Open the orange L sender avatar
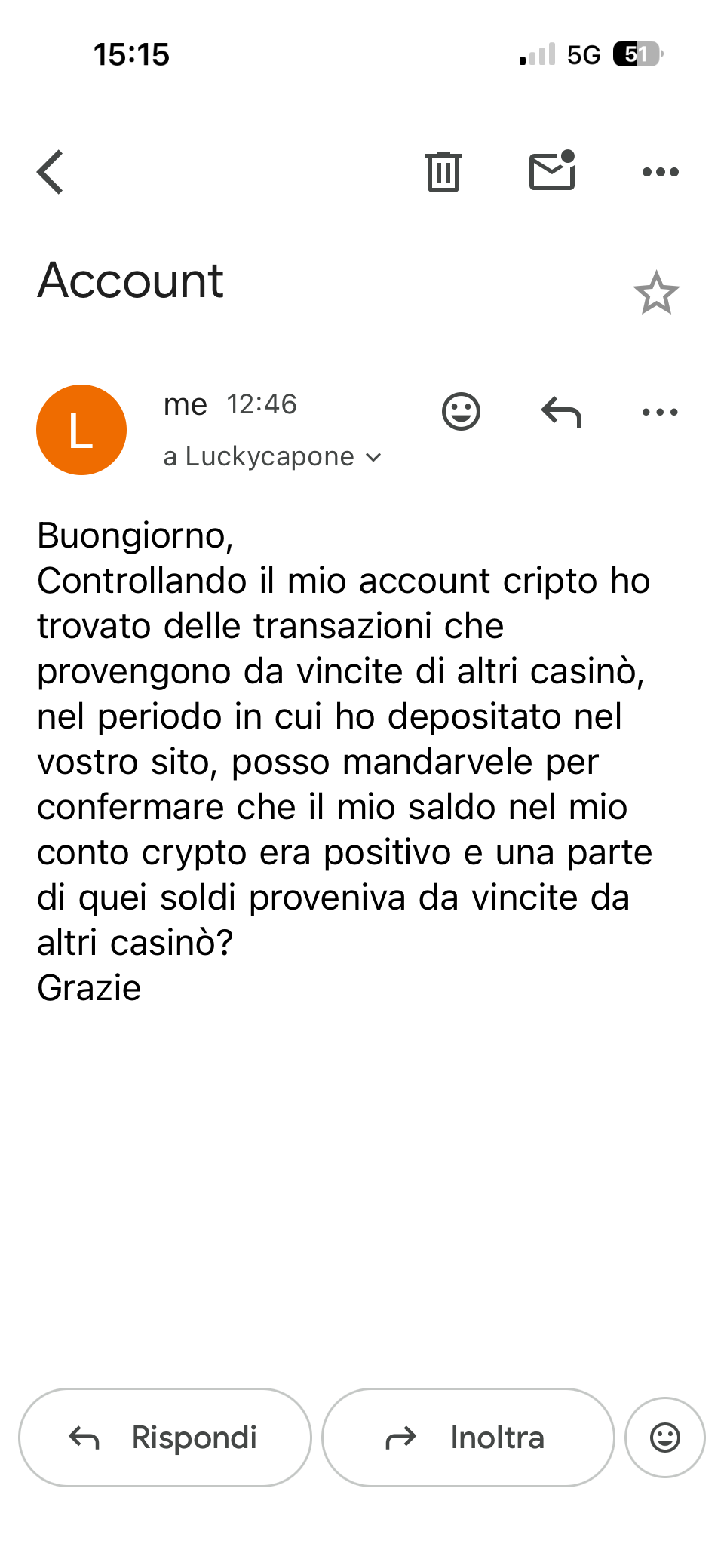Viewport: 724px width, 1568px height. (81, 430)
